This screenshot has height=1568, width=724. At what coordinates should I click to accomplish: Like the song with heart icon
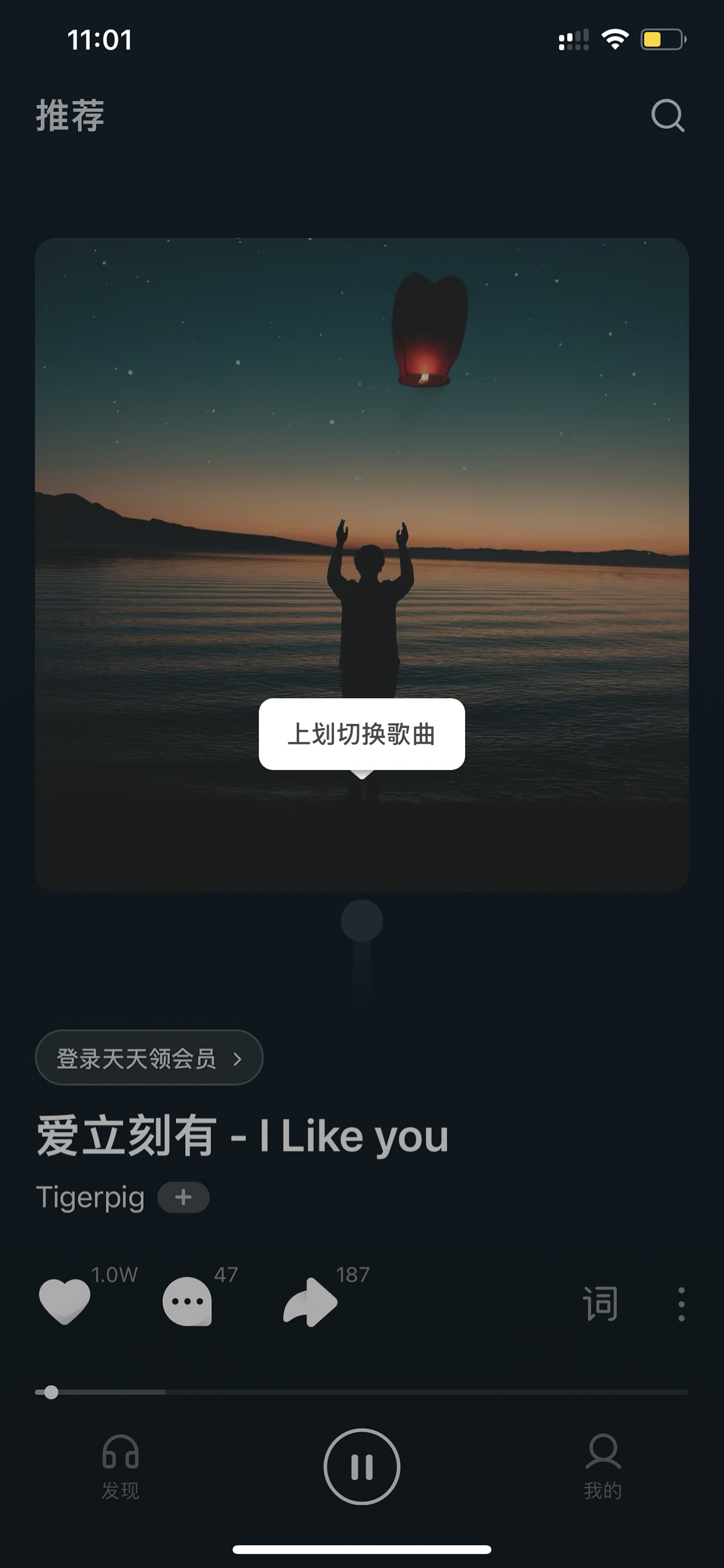tap(64, 1302)
